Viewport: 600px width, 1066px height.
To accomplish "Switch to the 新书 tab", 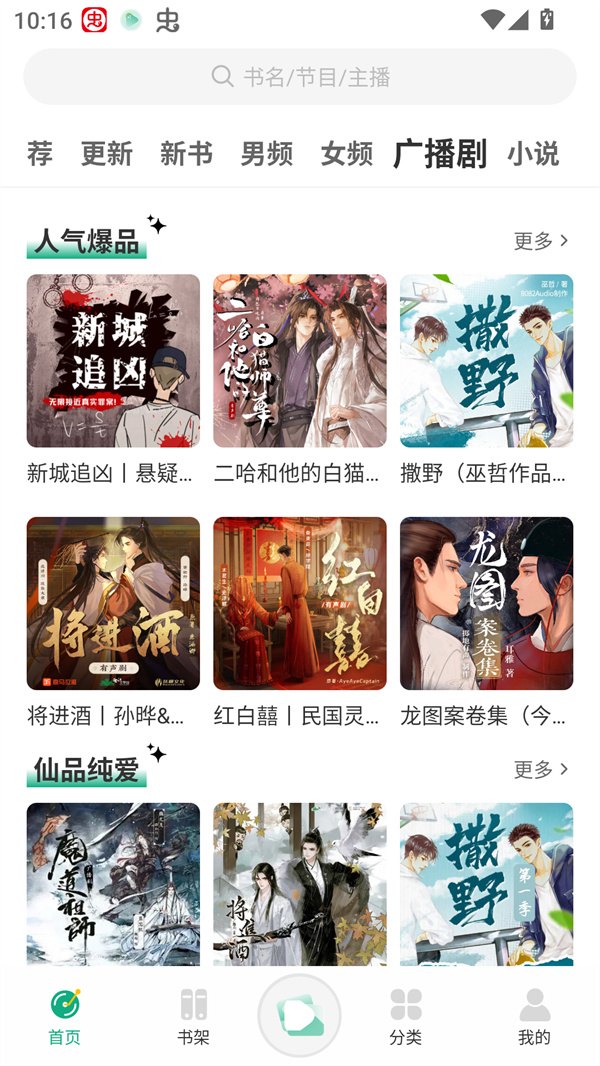I will (x=187, y=153).
